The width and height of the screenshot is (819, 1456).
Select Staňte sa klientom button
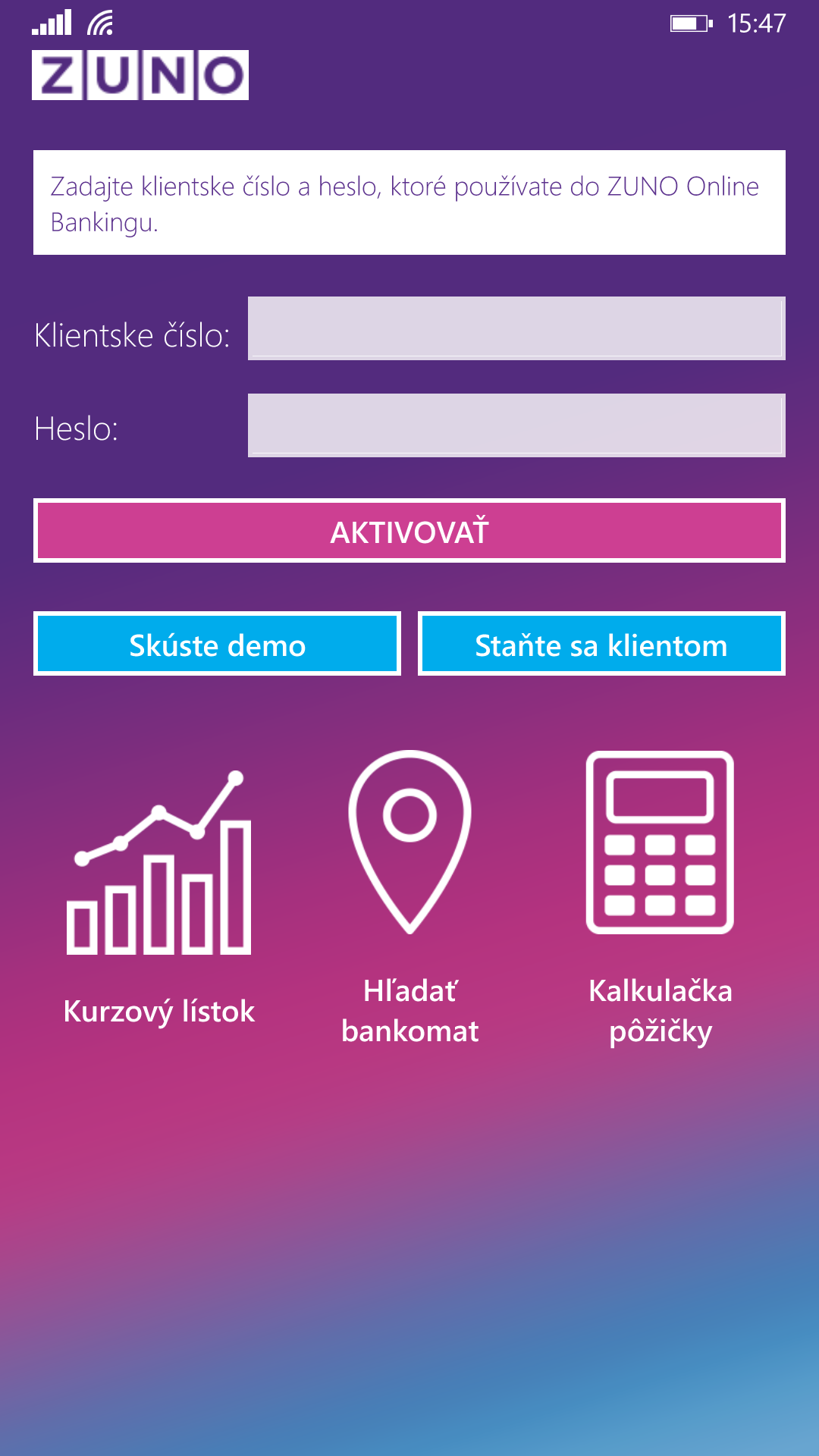click(x=601, y=644)
